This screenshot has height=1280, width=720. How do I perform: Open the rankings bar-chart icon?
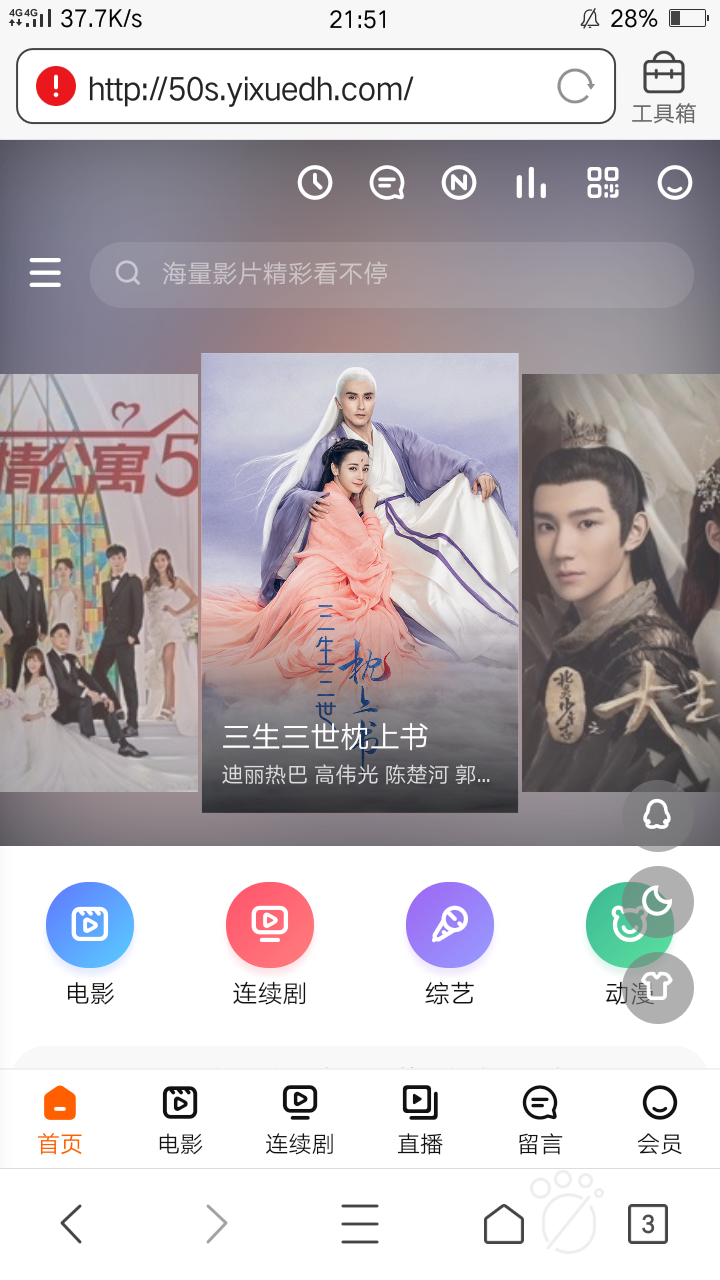pos(530,182)
